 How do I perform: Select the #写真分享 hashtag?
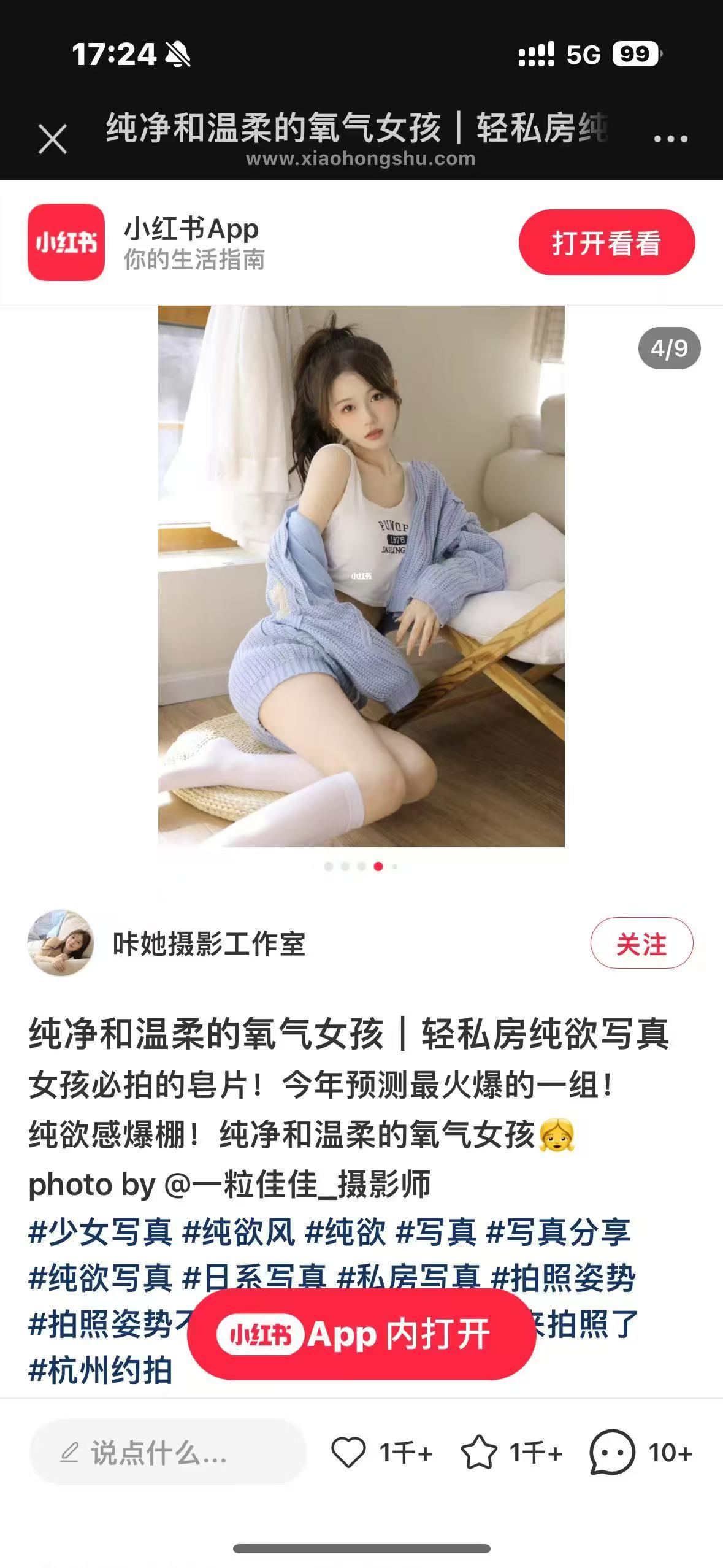coord(558,1232)
